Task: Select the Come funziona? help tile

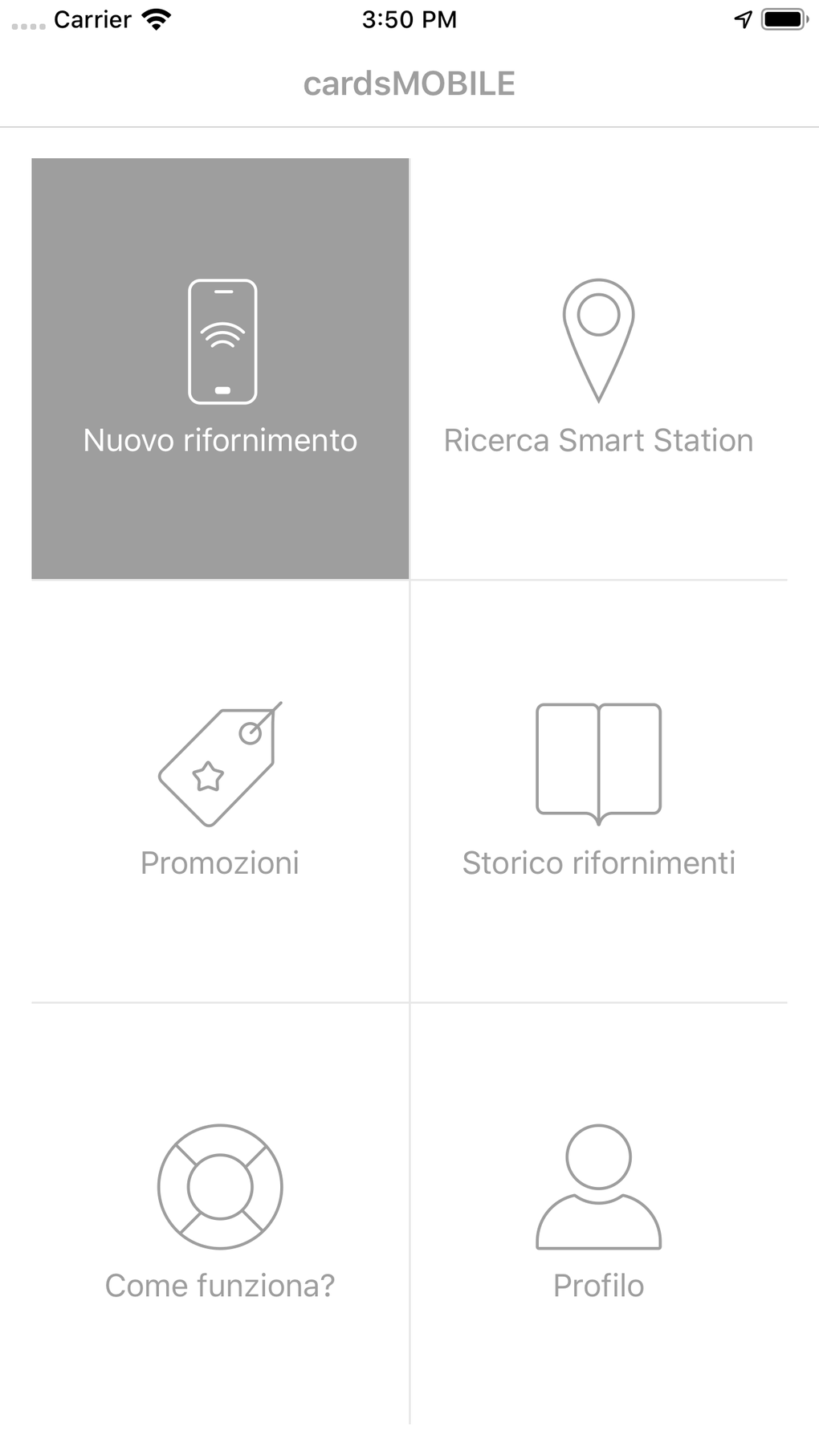Action: (220, 1213)
